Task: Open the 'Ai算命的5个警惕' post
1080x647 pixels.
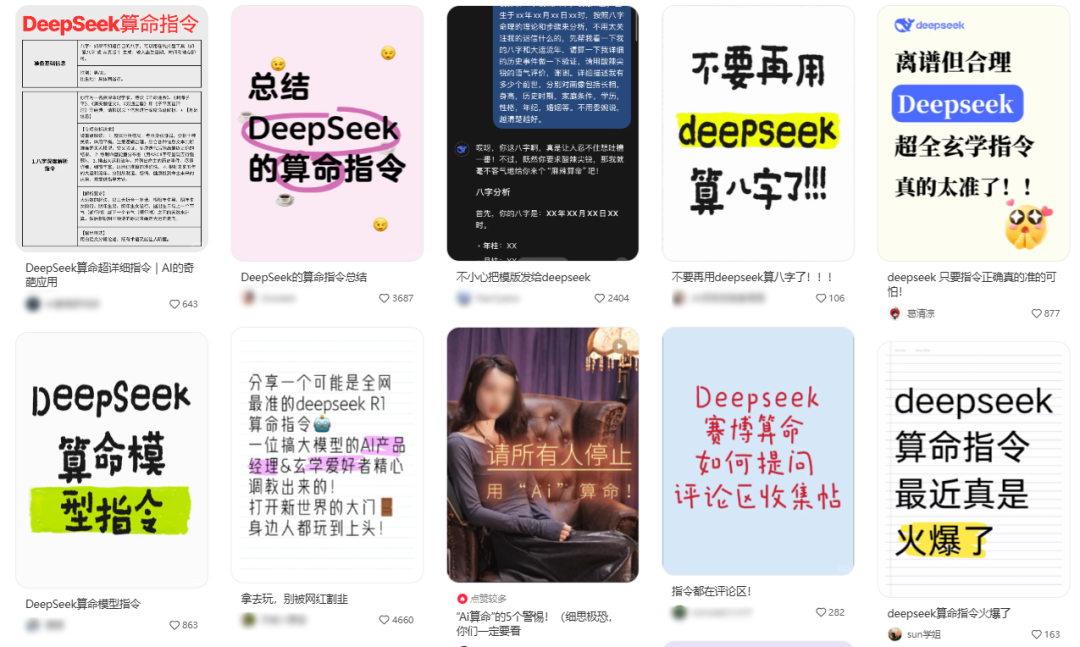Action: tap(542, 455)
